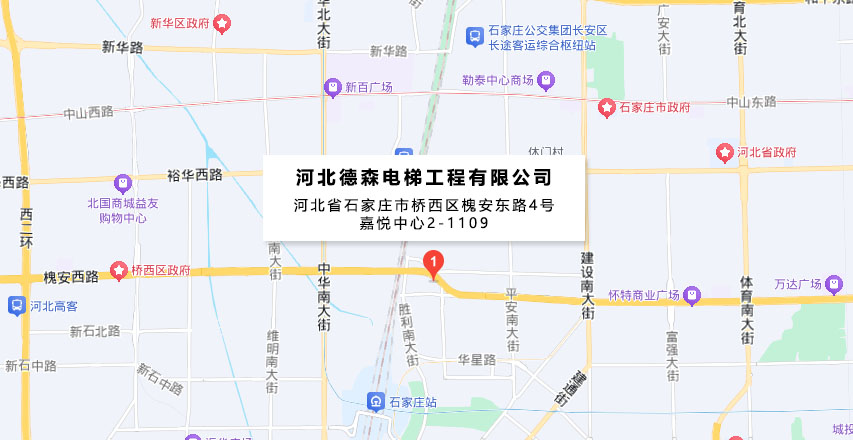Viewport: 853px width, 440px height.
Task: Tap the red location marker numbered 1
Action: [433, 263]
